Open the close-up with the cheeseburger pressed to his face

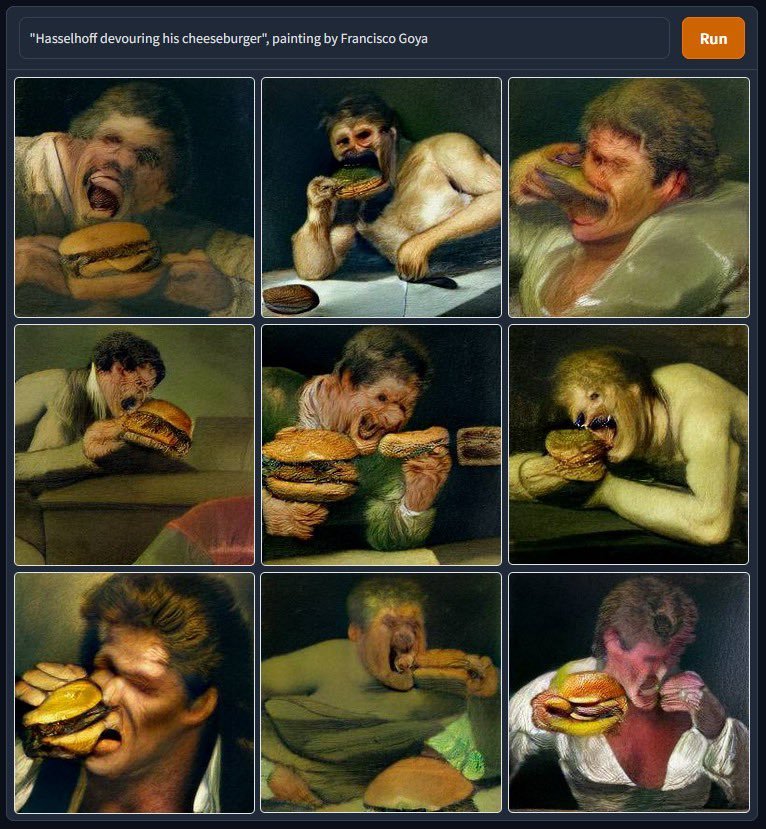tap(135, 691)
